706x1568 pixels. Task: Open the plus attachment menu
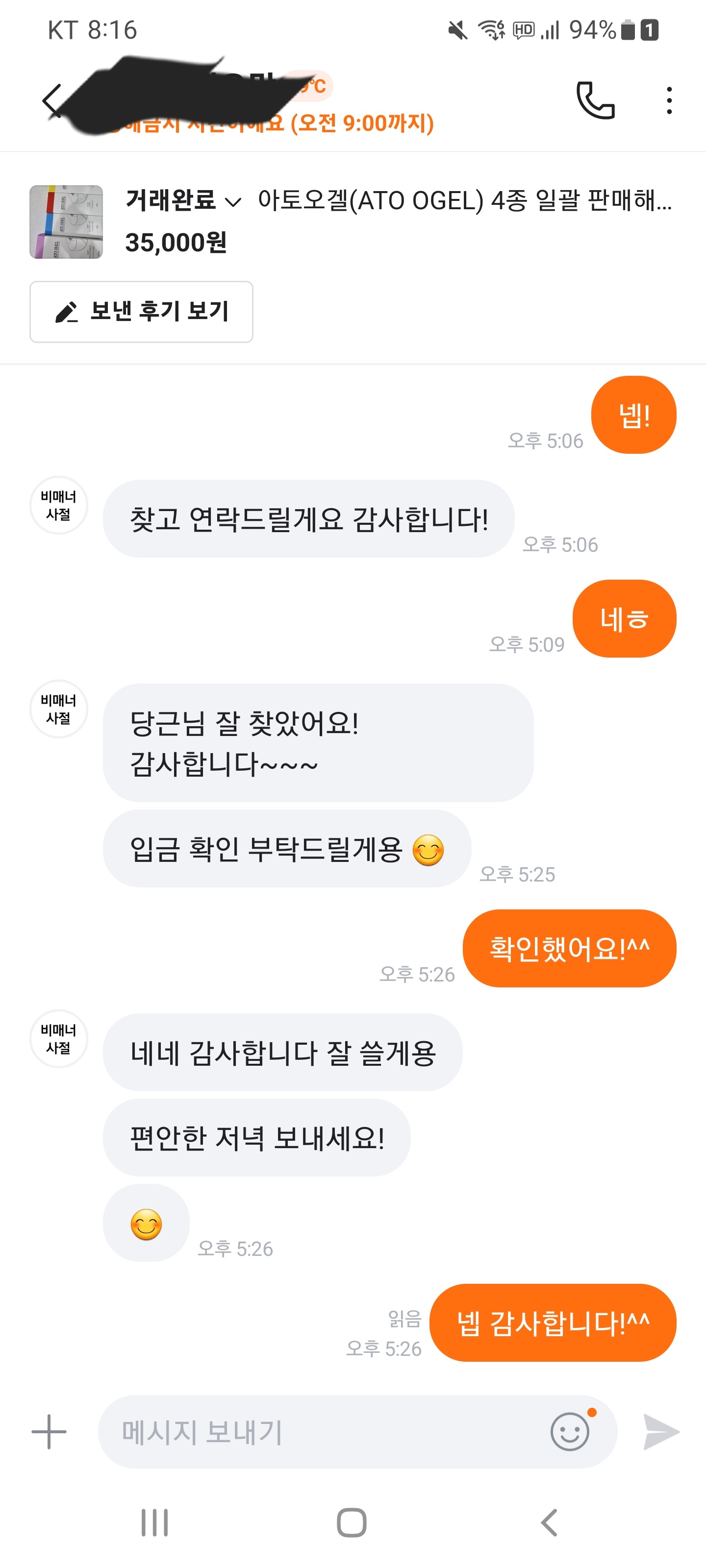[x=49, y=1432]
